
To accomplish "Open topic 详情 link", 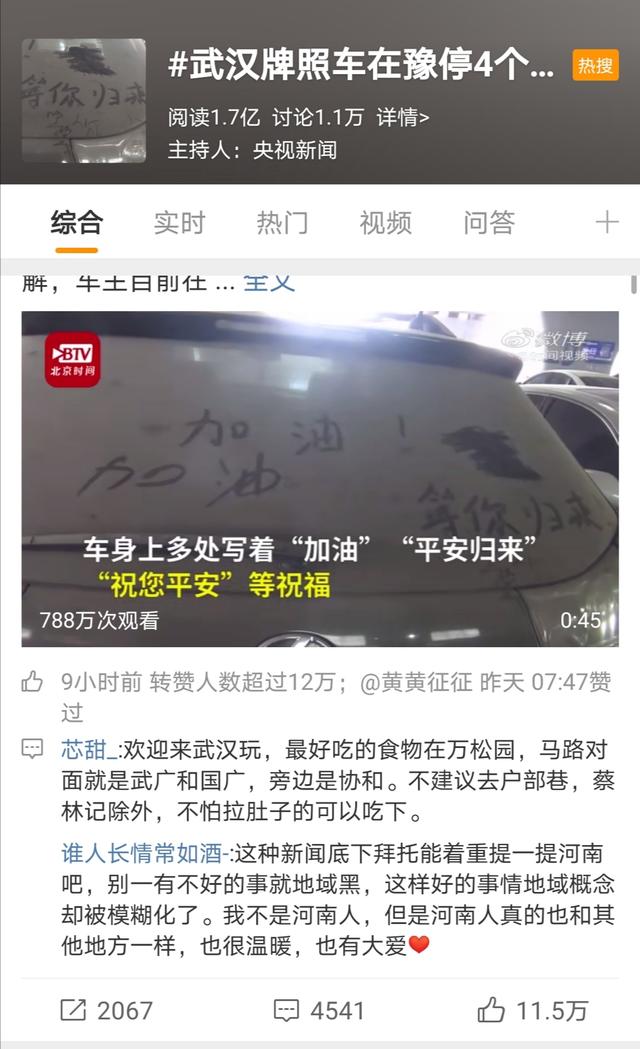I will pos(403,118).
